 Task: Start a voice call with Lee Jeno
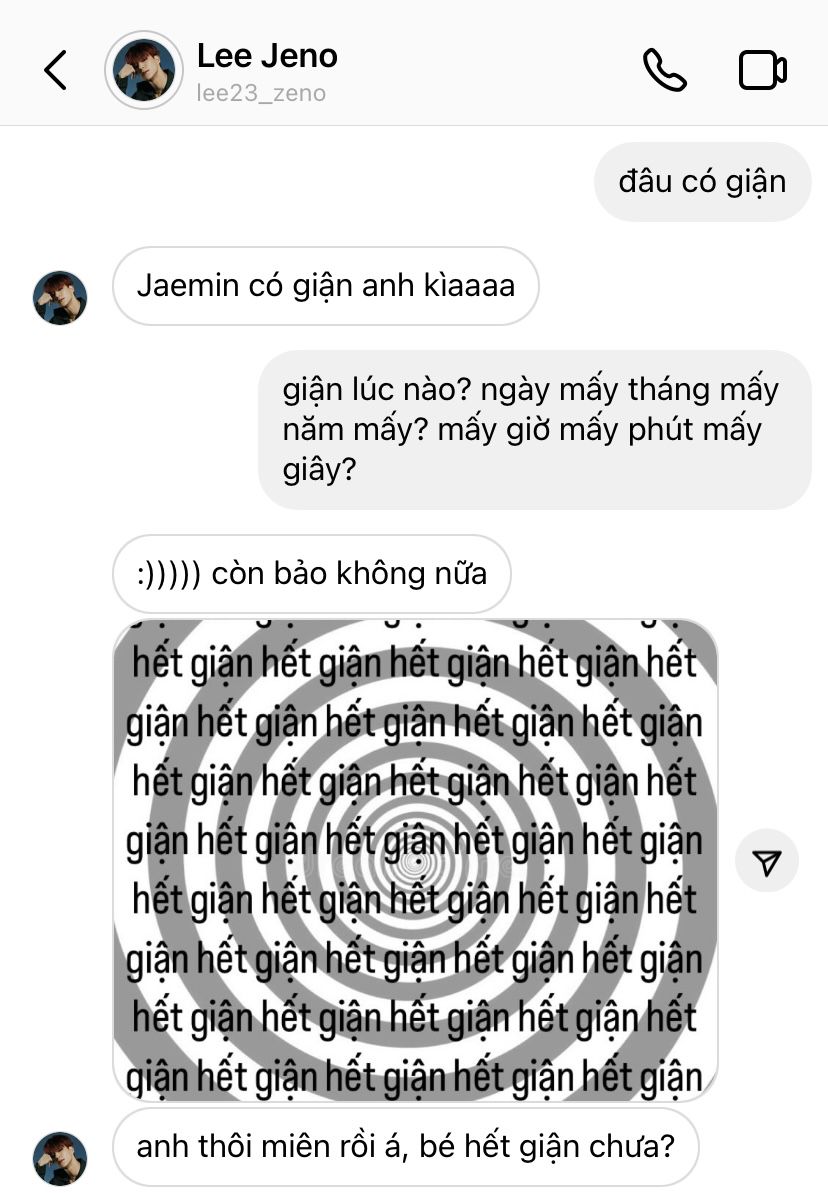664,70
